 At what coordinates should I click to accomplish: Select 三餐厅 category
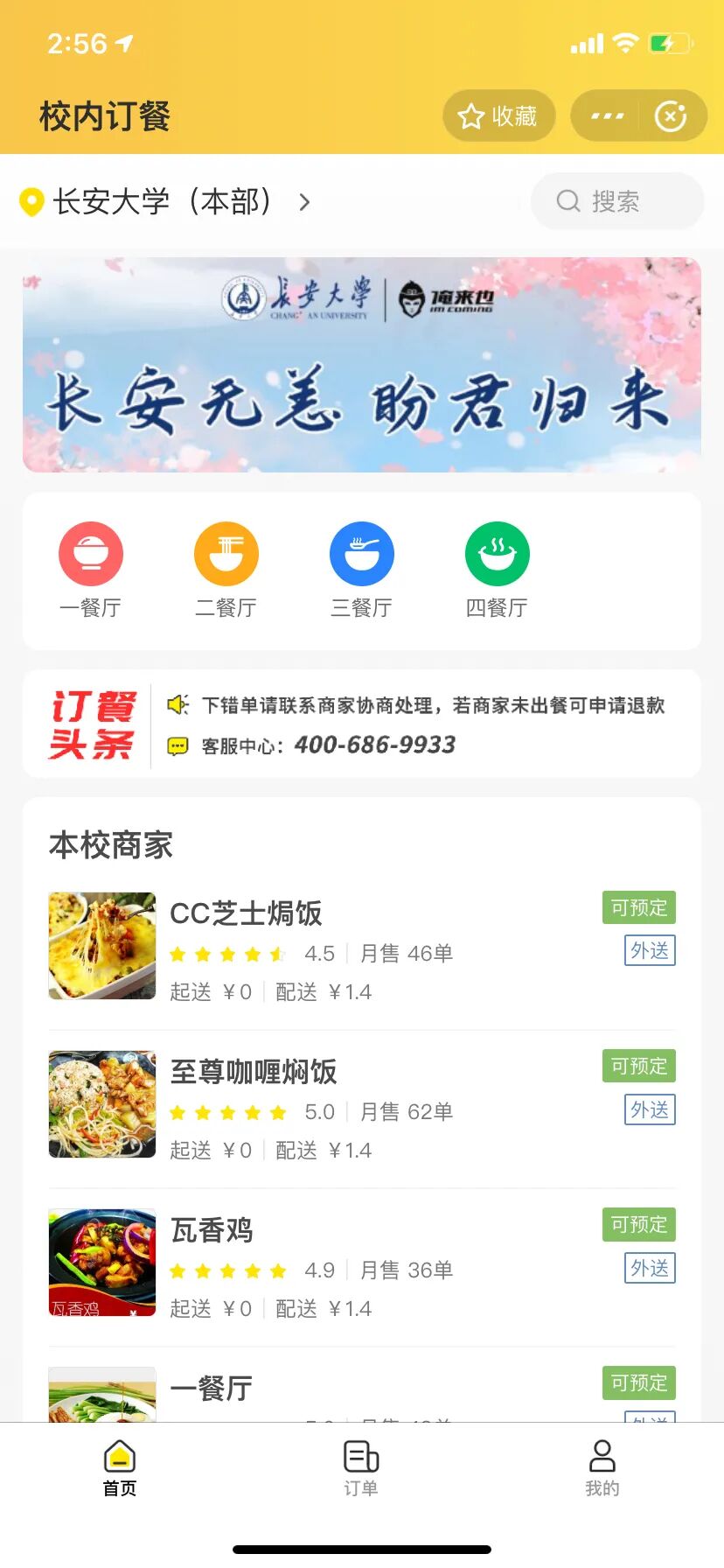click(362, 570)
